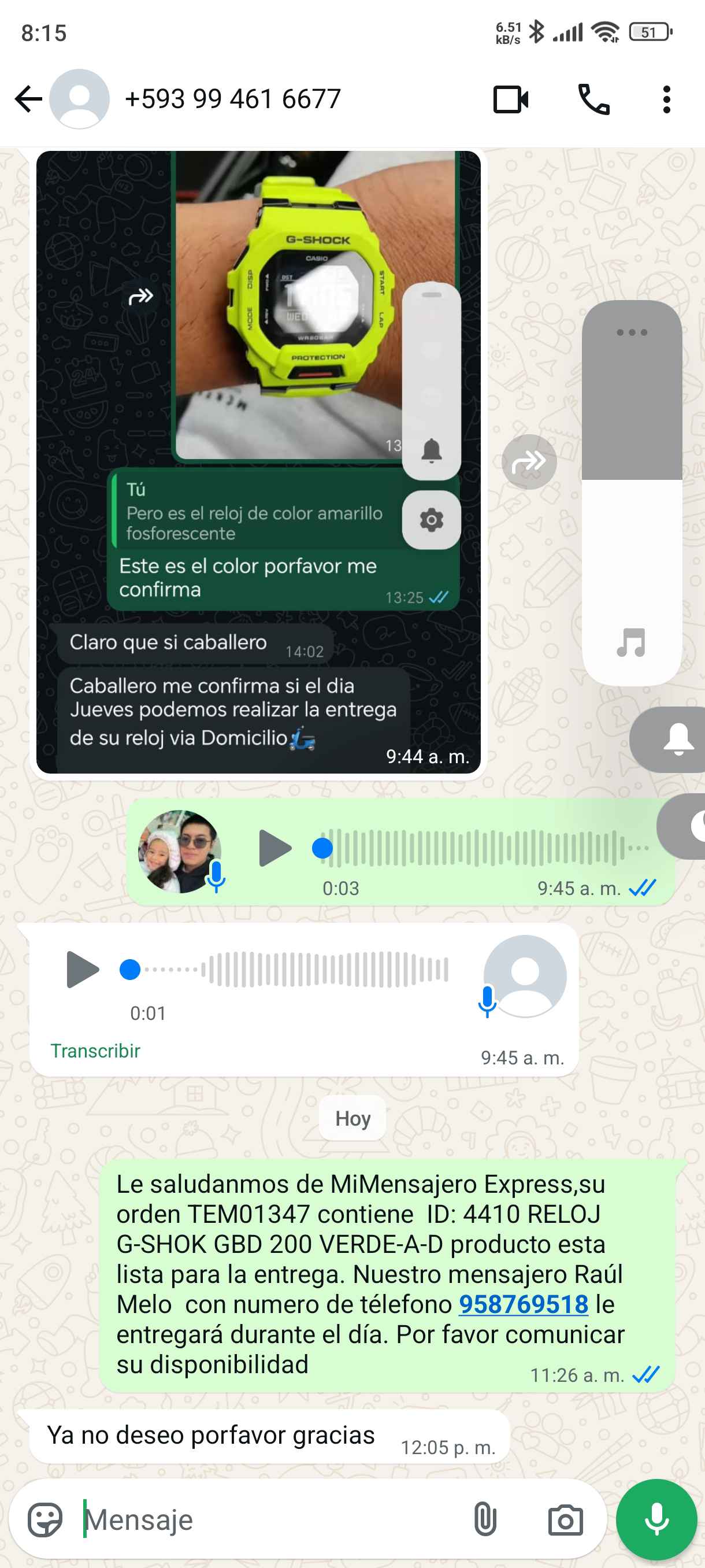Start a video call
The image size is (705, 1568).
pos(510,99)
